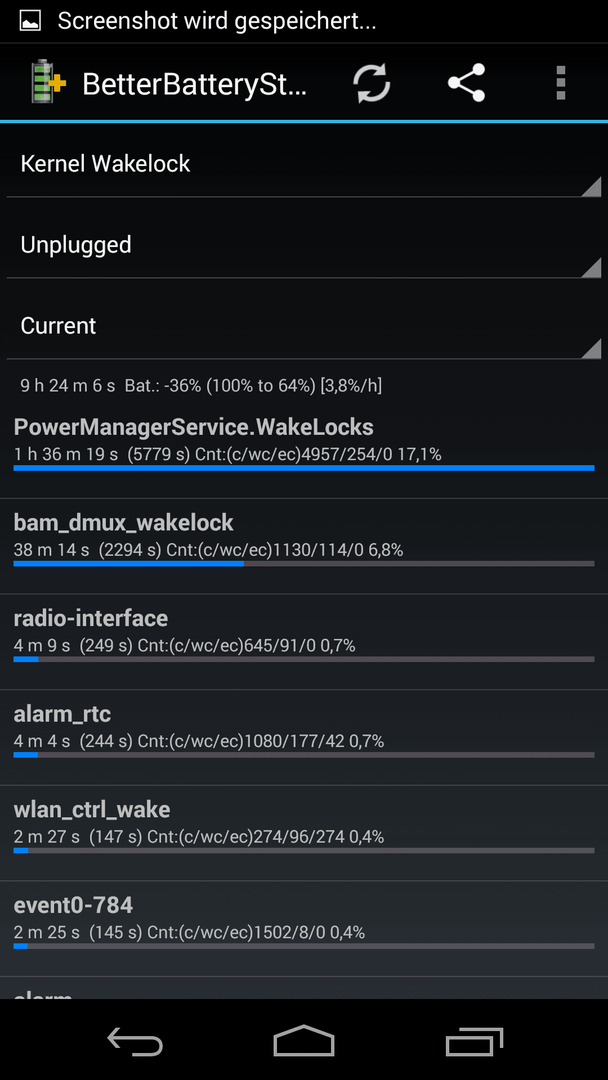
Task: Open PowerManagerService.WakeLocks entry
Action: (304, 451)
